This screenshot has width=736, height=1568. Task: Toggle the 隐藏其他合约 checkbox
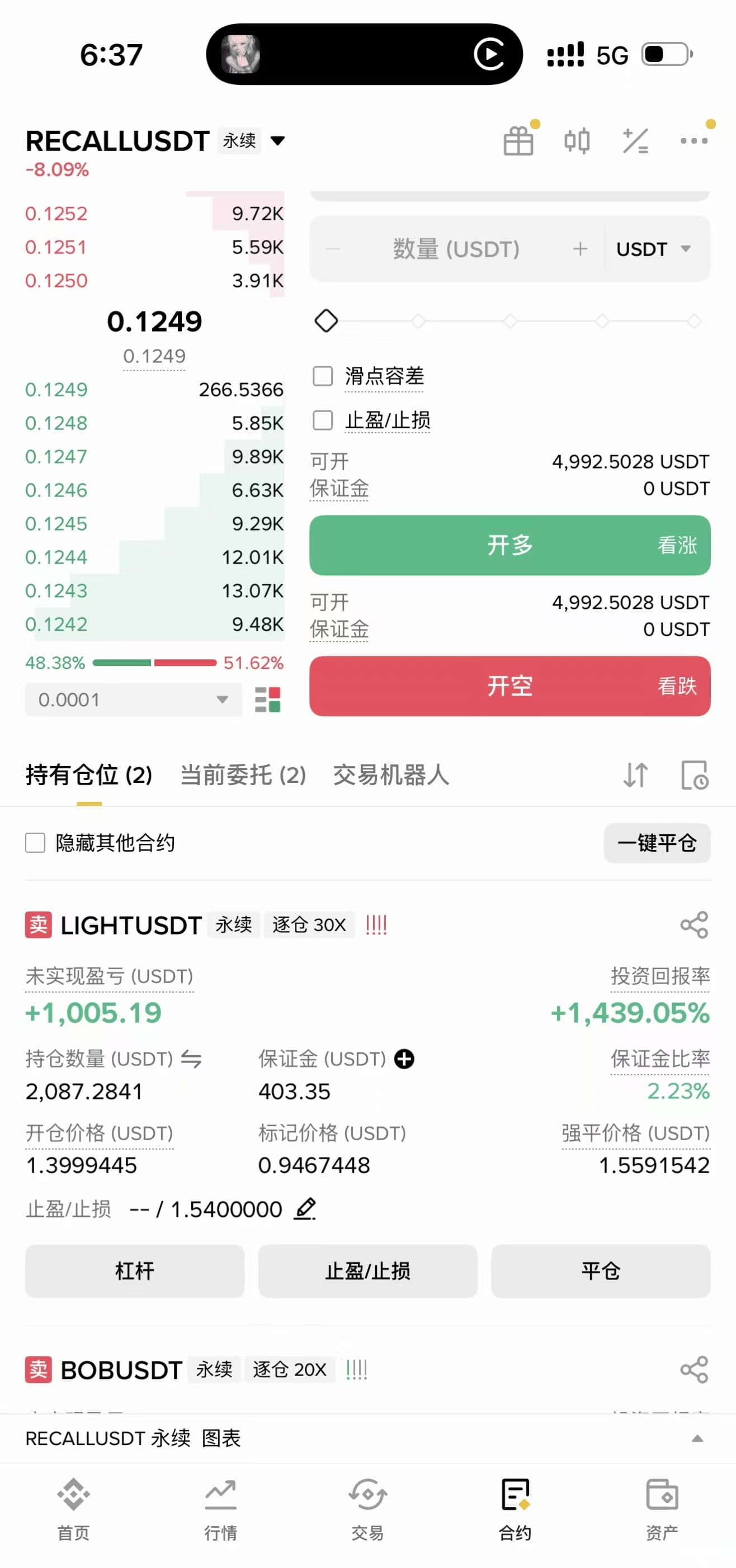pos(35,843)
